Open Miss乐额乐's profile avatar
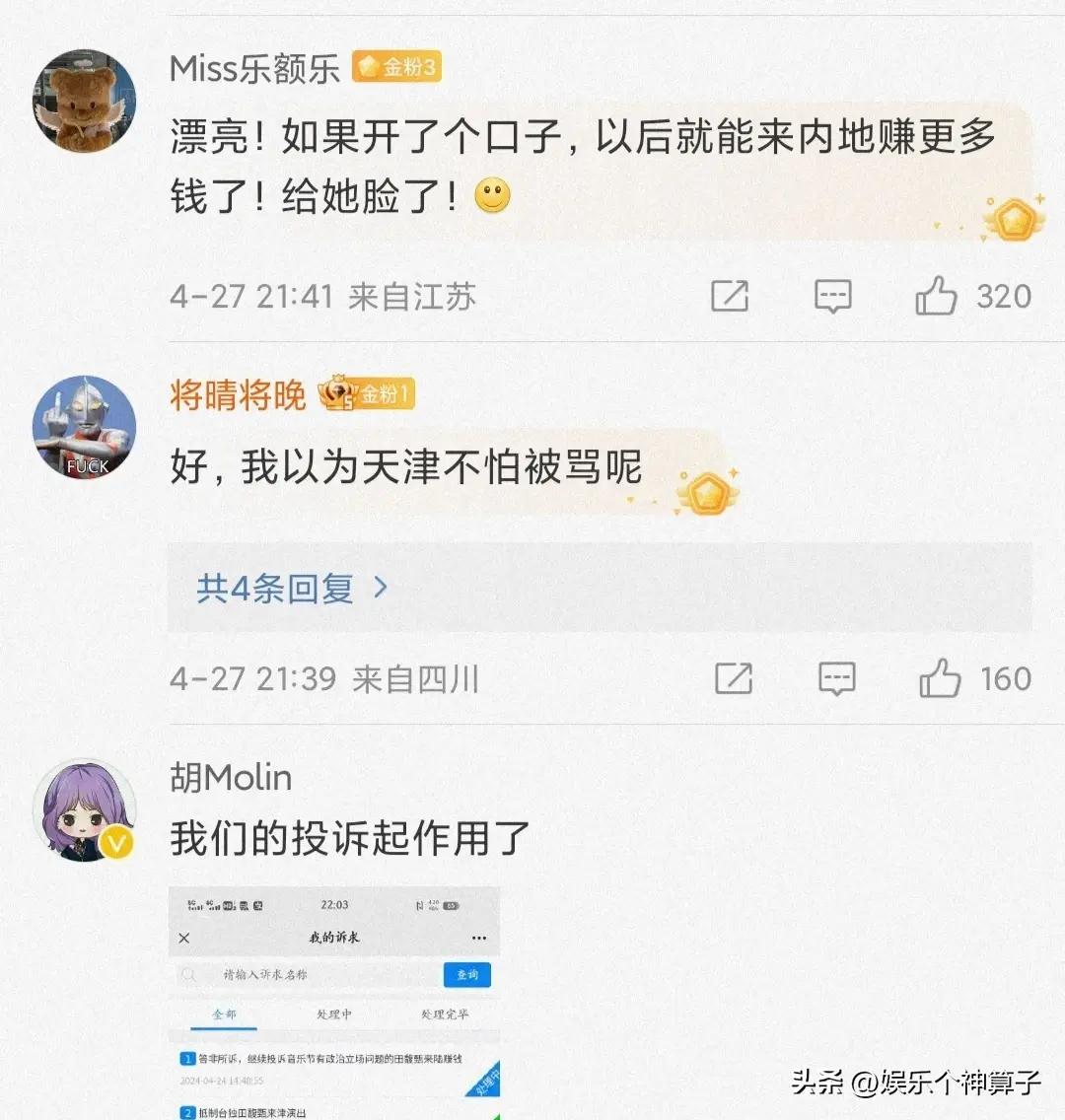This screenshot has height=1120, width=1065. (x=85, y=101)
